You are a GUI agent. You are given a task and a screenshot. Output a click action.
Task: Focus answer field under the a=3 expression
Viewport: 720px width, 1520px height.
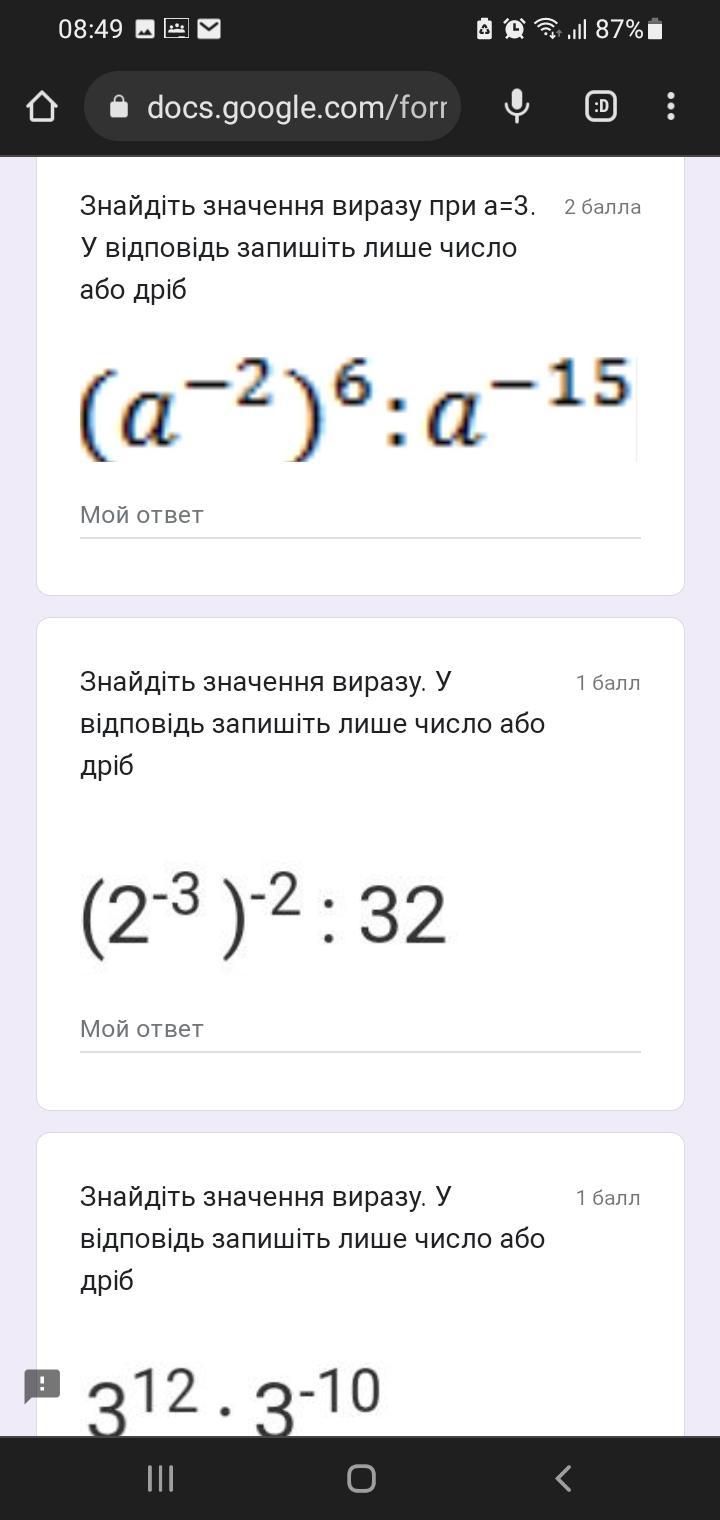[360, 516]
